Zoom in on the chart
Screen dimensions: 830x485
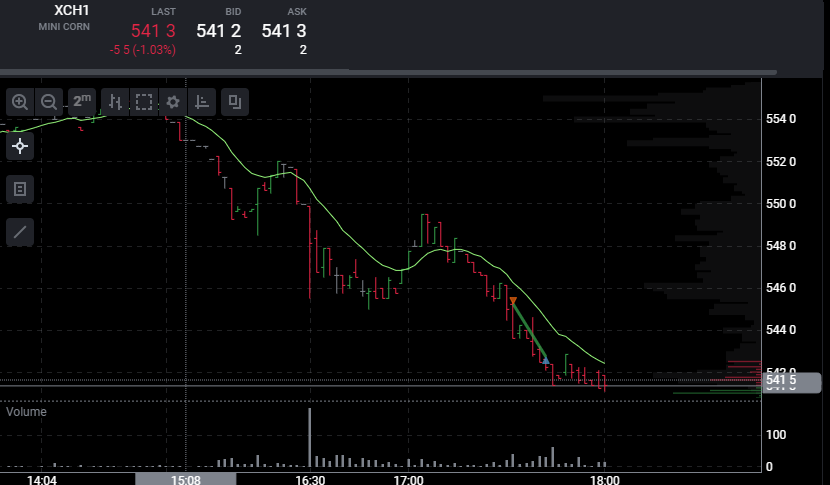(20, 102)
